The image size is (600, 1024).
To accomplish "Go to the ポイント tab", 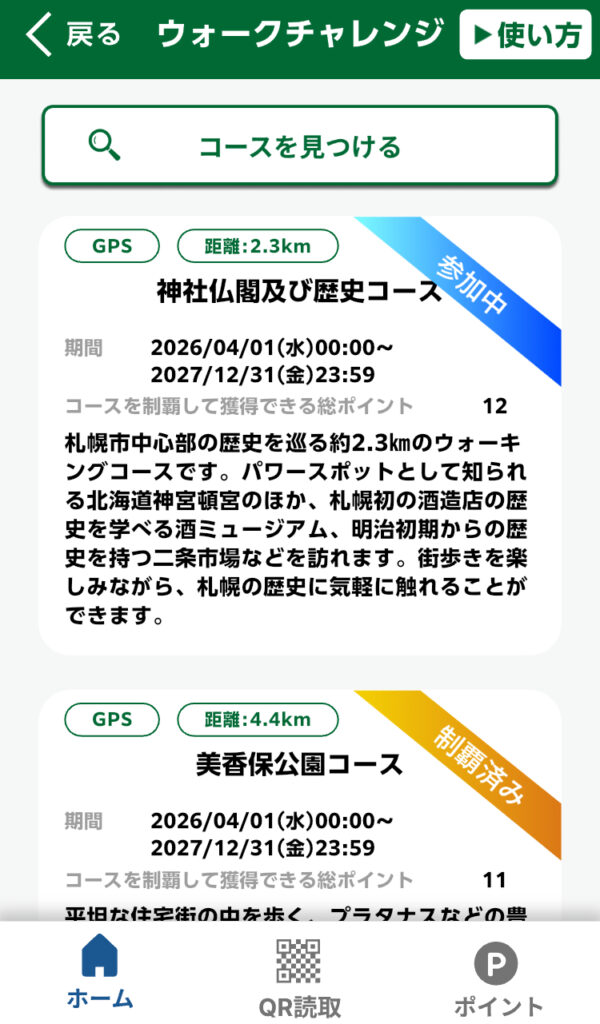I will click(497, 977).
